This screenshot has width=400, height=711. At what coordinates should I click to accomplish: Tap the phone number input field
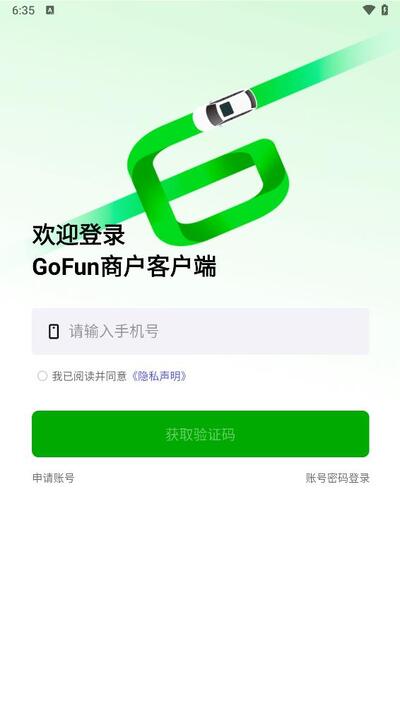pos(200,331)
